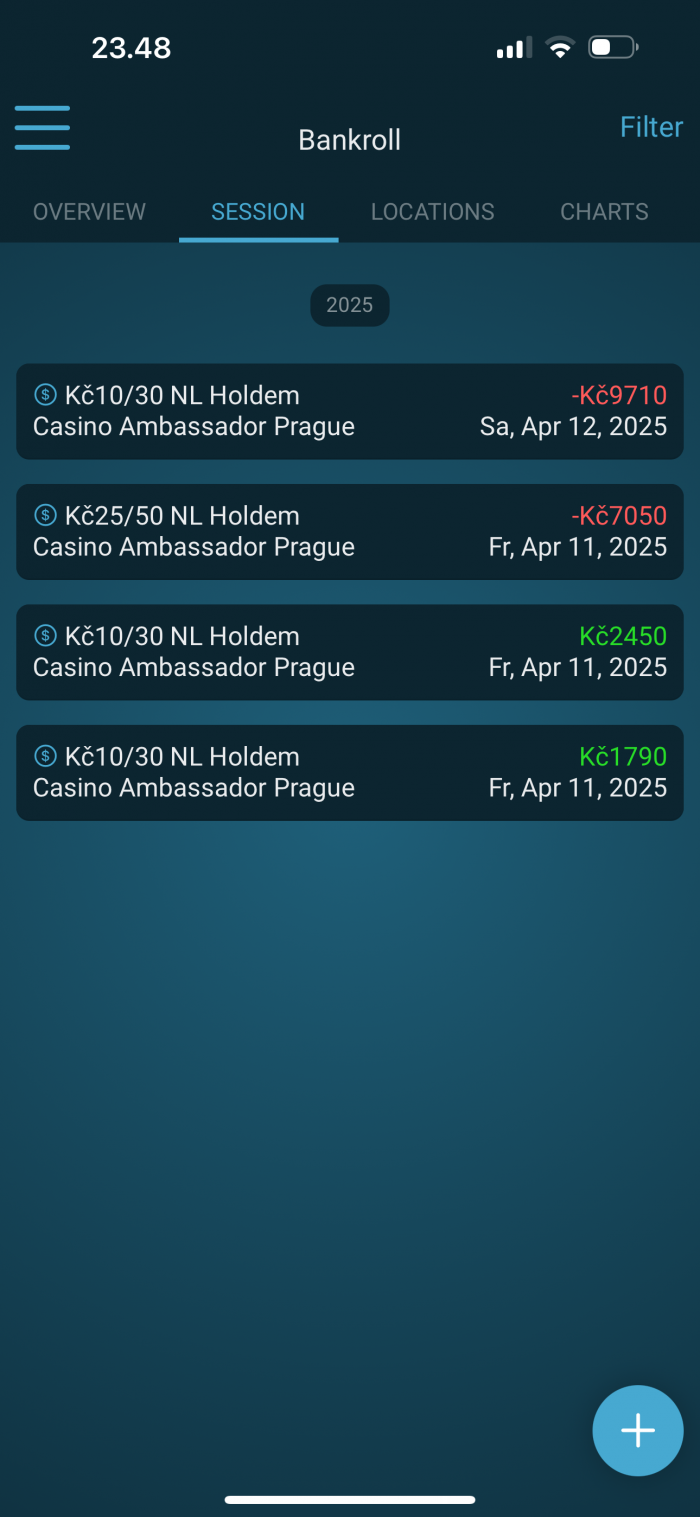View the Charts tab
The image size is (700, 1517).
coord(604,212)
